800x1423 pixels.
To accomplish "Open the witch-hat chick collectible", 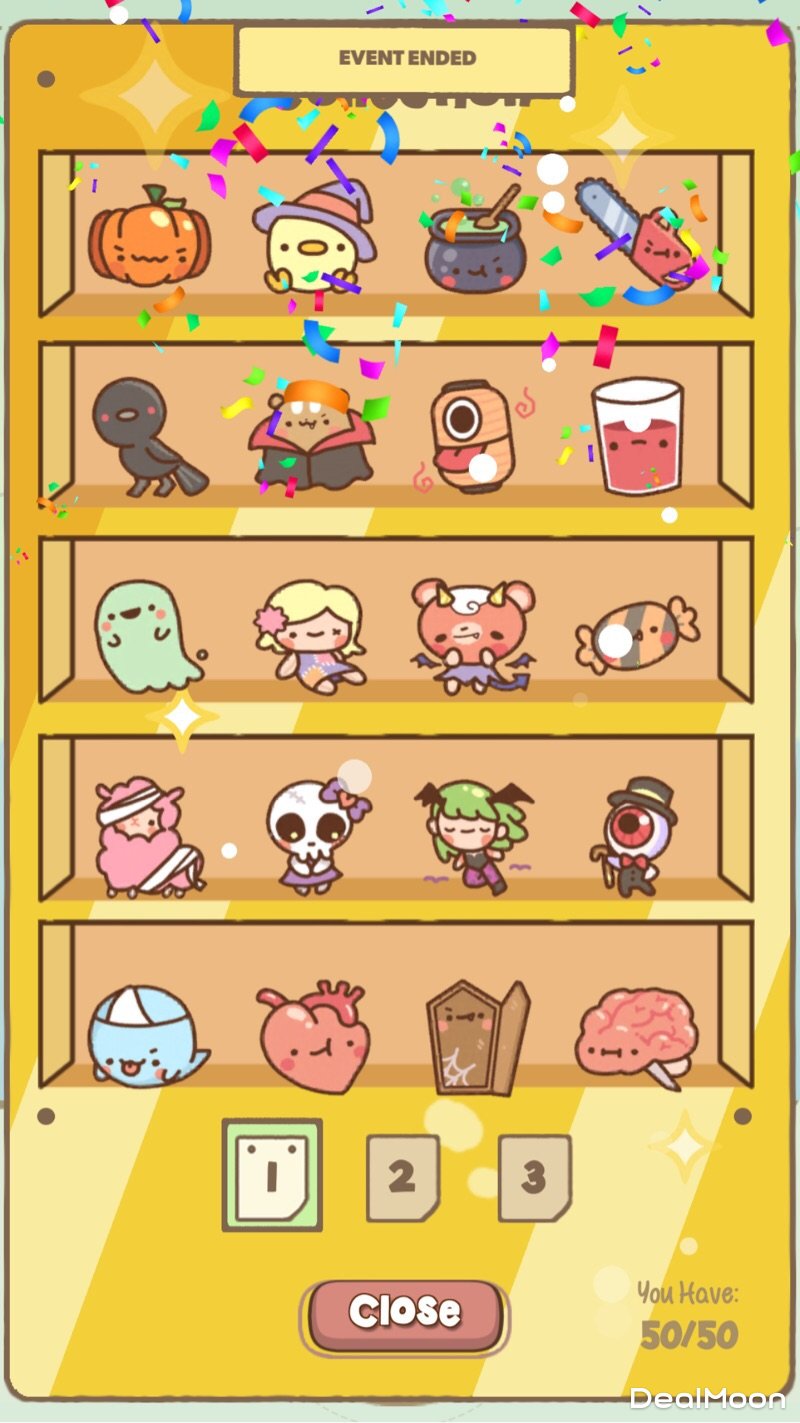I will [x=314, y=236].
